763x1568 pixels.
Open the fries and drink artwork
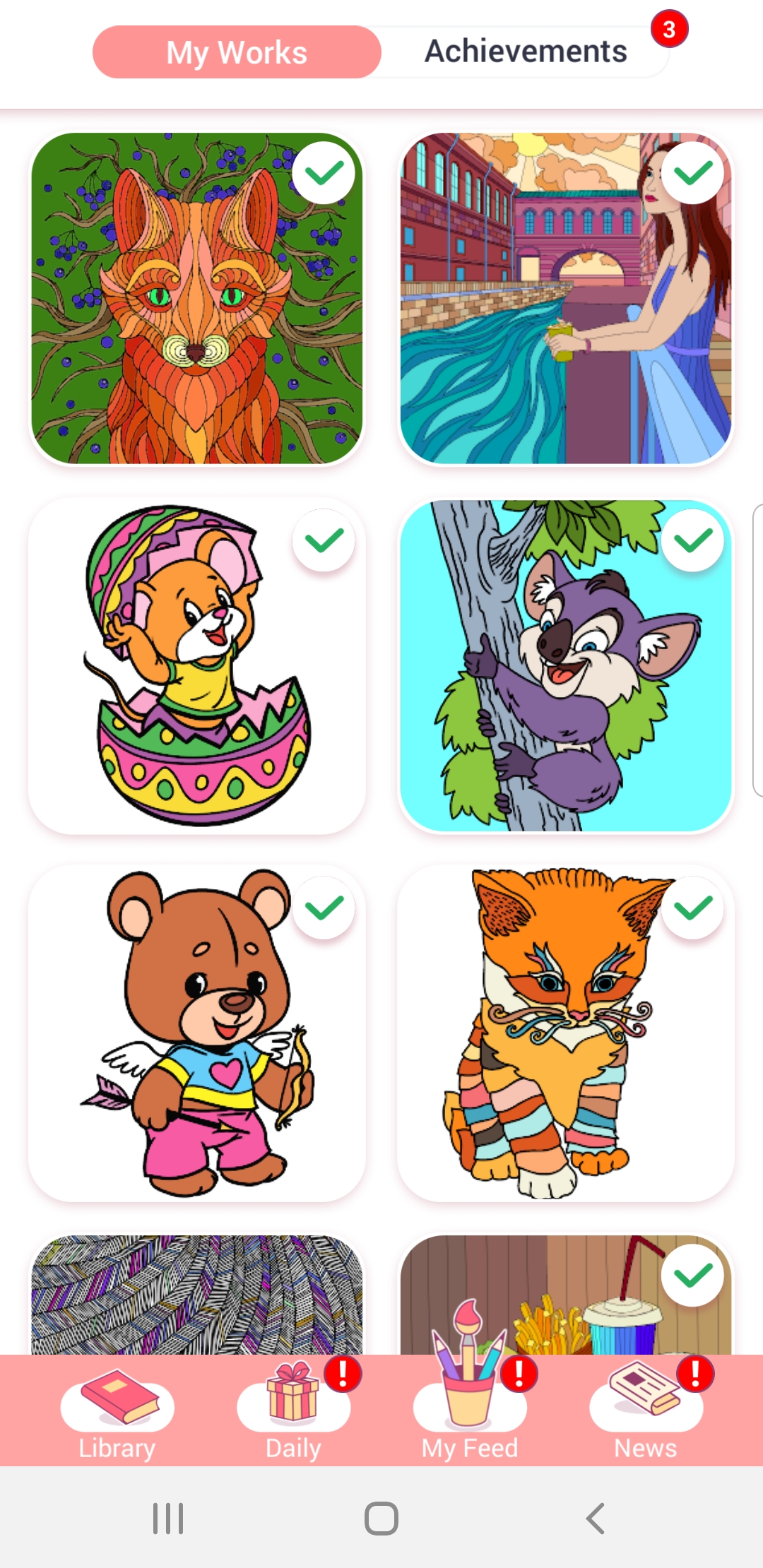[x=566, y=1294]
